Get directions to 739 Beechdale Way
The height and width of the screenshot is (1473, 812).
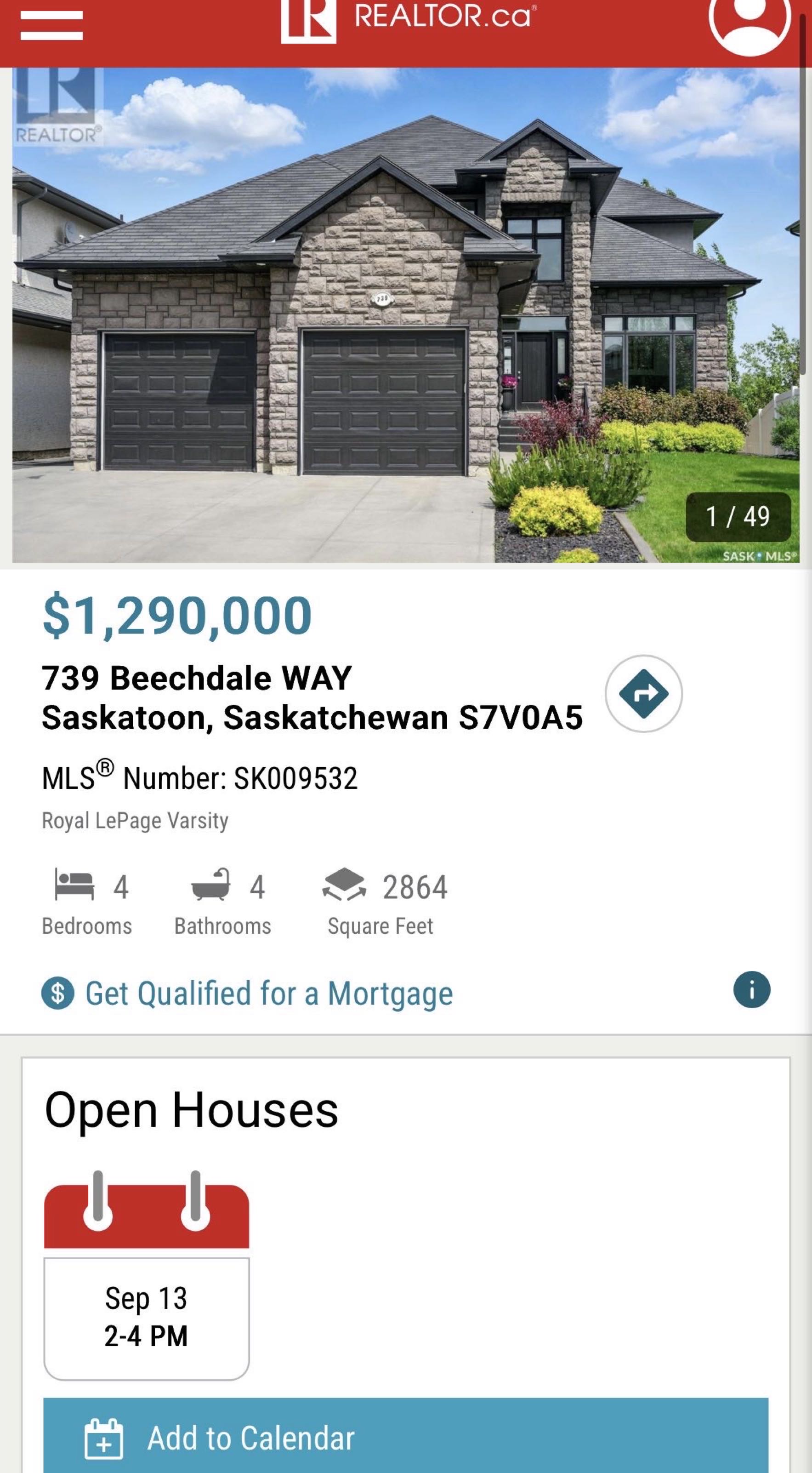pyautogui.click(x=643, y=693)
